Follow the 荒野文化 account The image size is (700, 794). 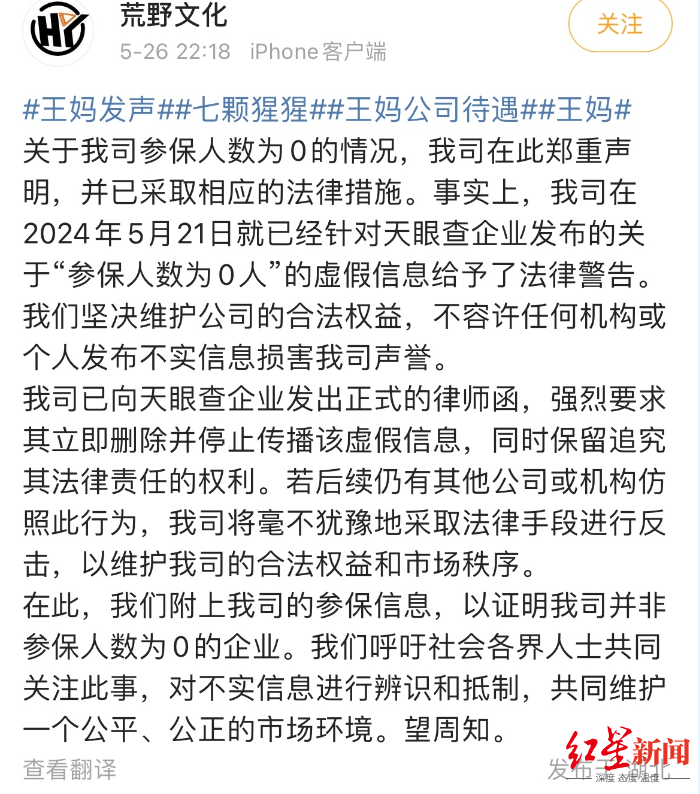tap(619, 26)
